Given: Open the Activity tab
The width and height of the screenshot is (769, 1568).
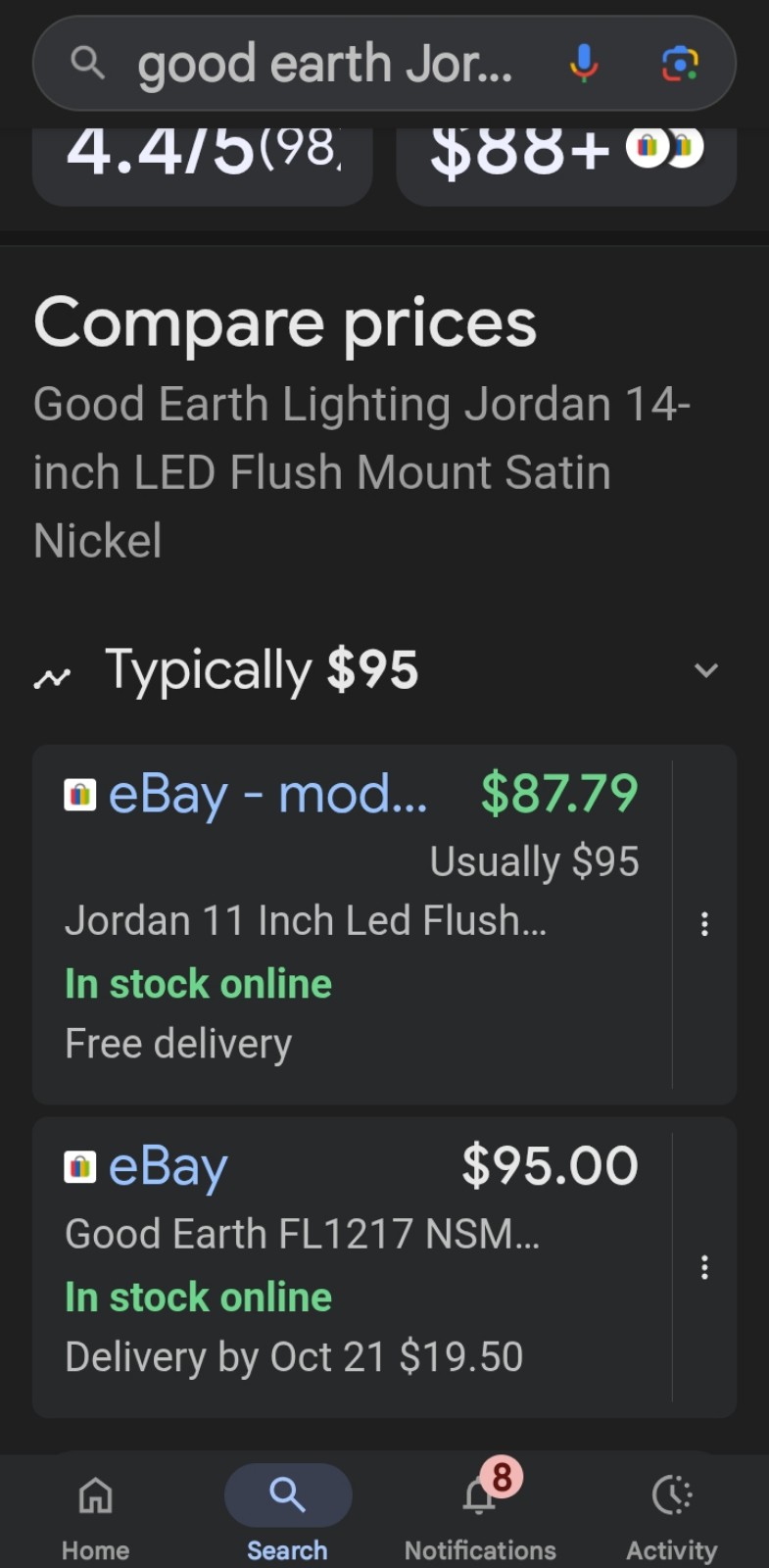Looking at the screenshot, I should (672, 1511).
